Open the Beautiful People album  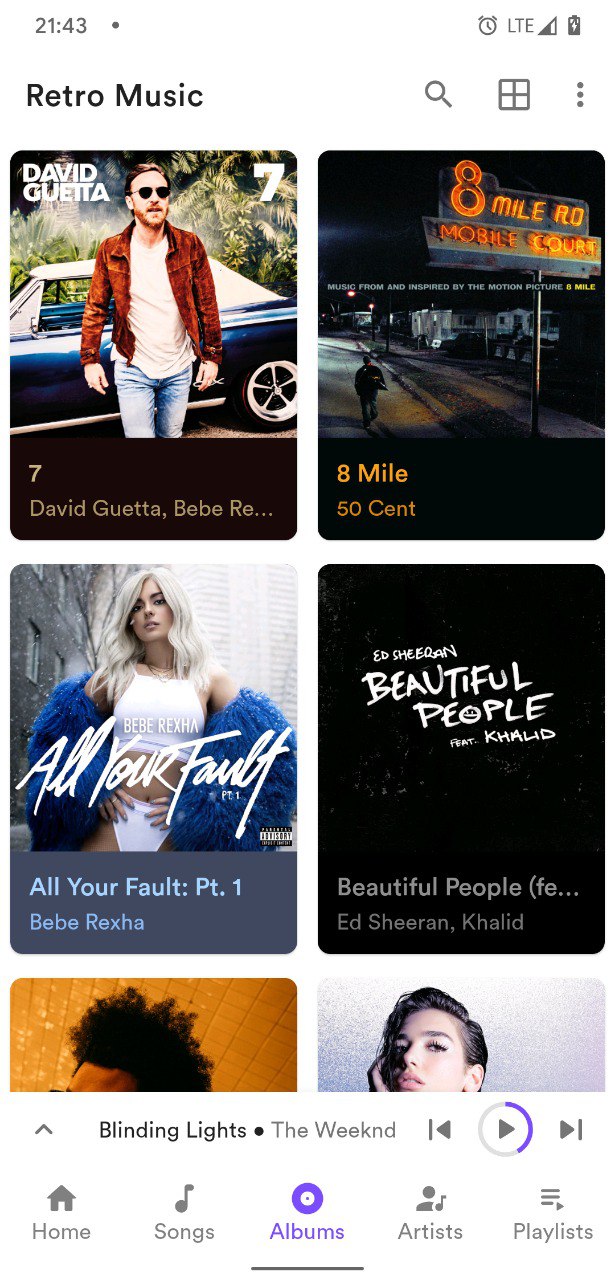(x=461, y=759)
